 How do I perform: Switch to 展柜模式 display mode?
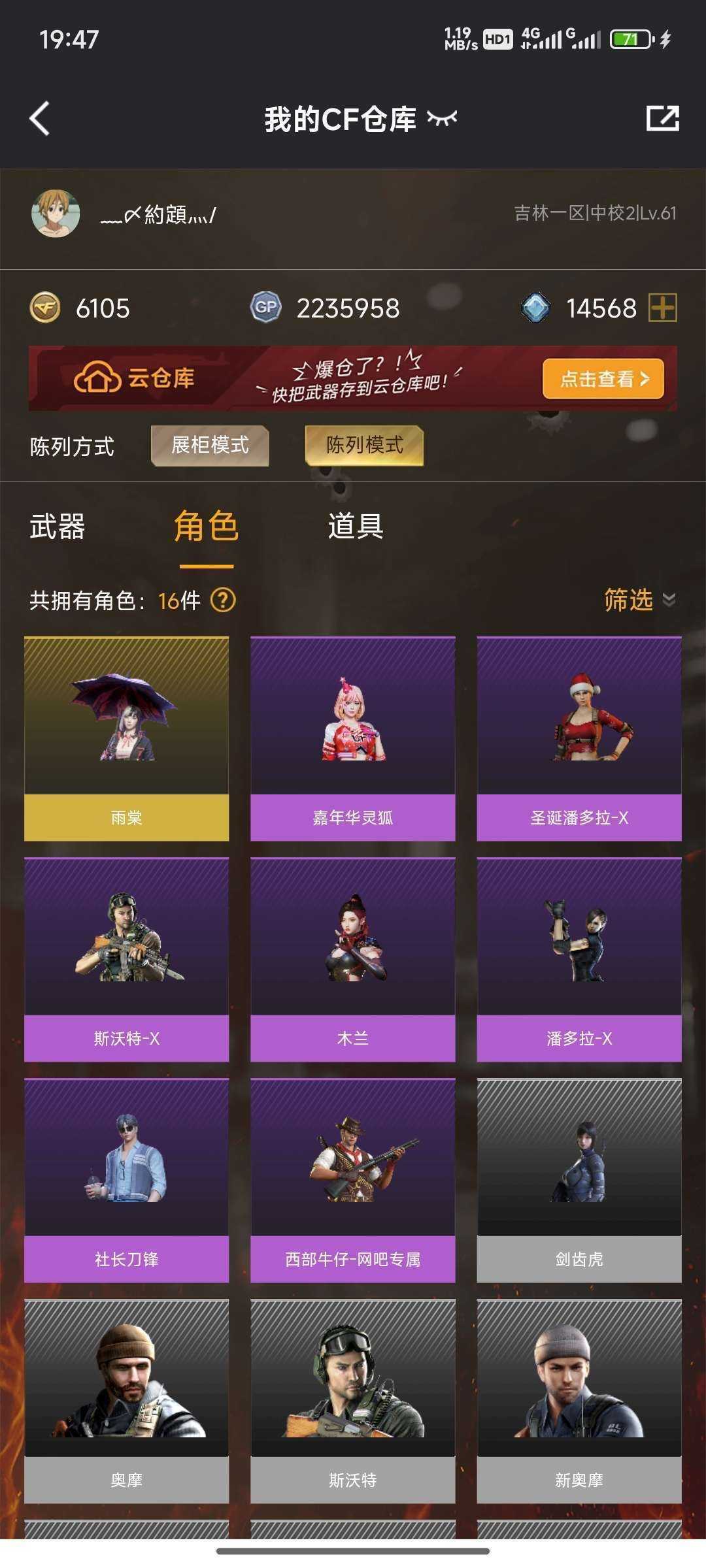(x=210, y=446)
